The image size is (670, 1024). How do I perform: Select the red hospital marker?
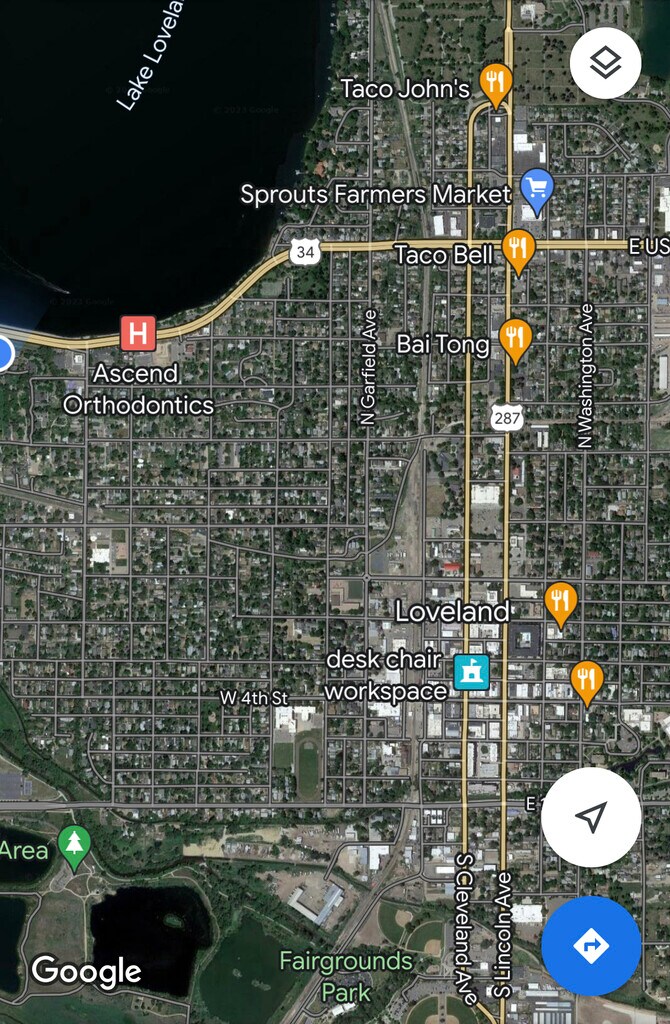(x=138, y=333)
